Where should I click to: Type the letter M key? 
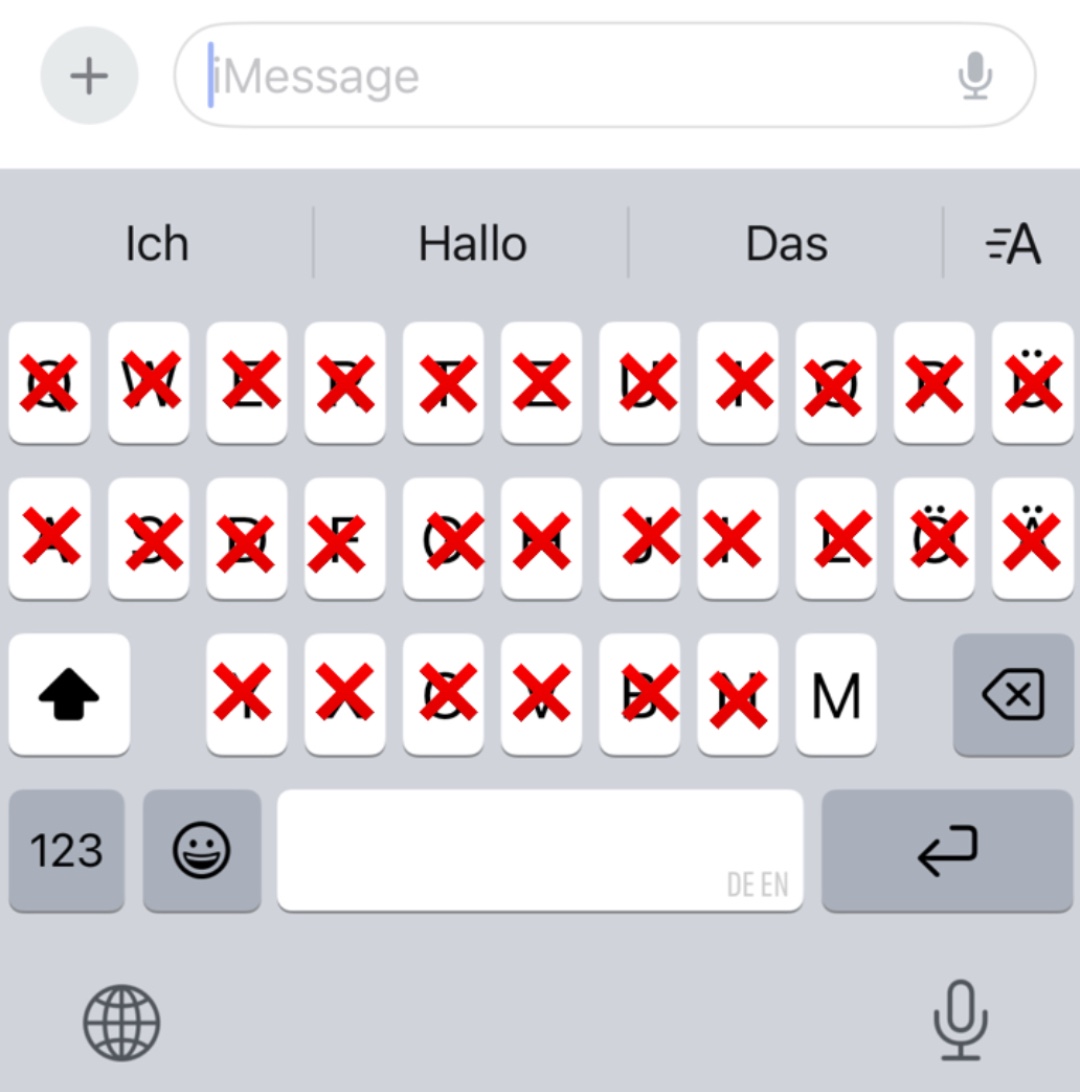click(x=836, y=694)
